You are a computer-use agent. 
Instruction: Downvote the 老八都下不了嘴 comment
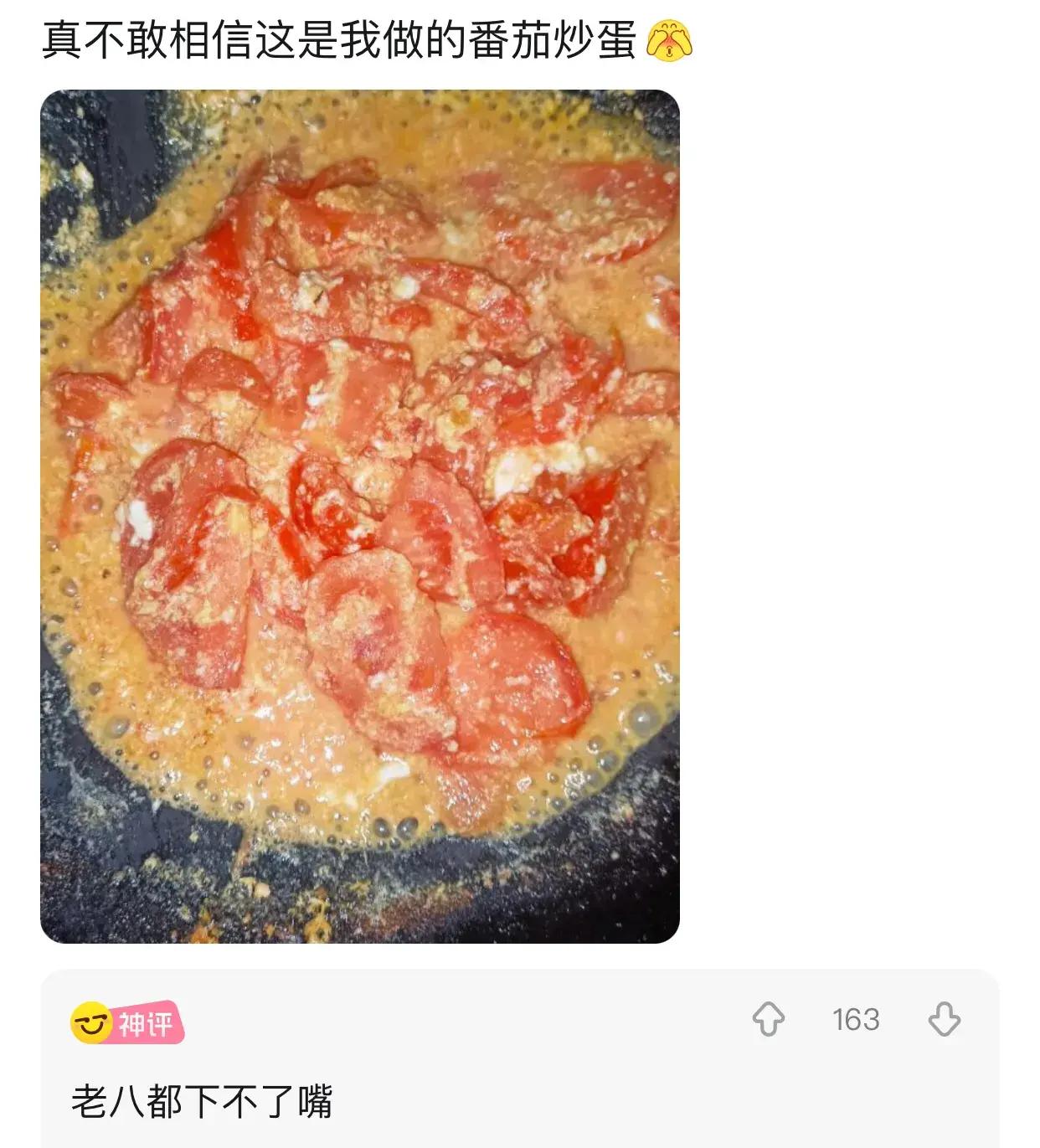944,1019
